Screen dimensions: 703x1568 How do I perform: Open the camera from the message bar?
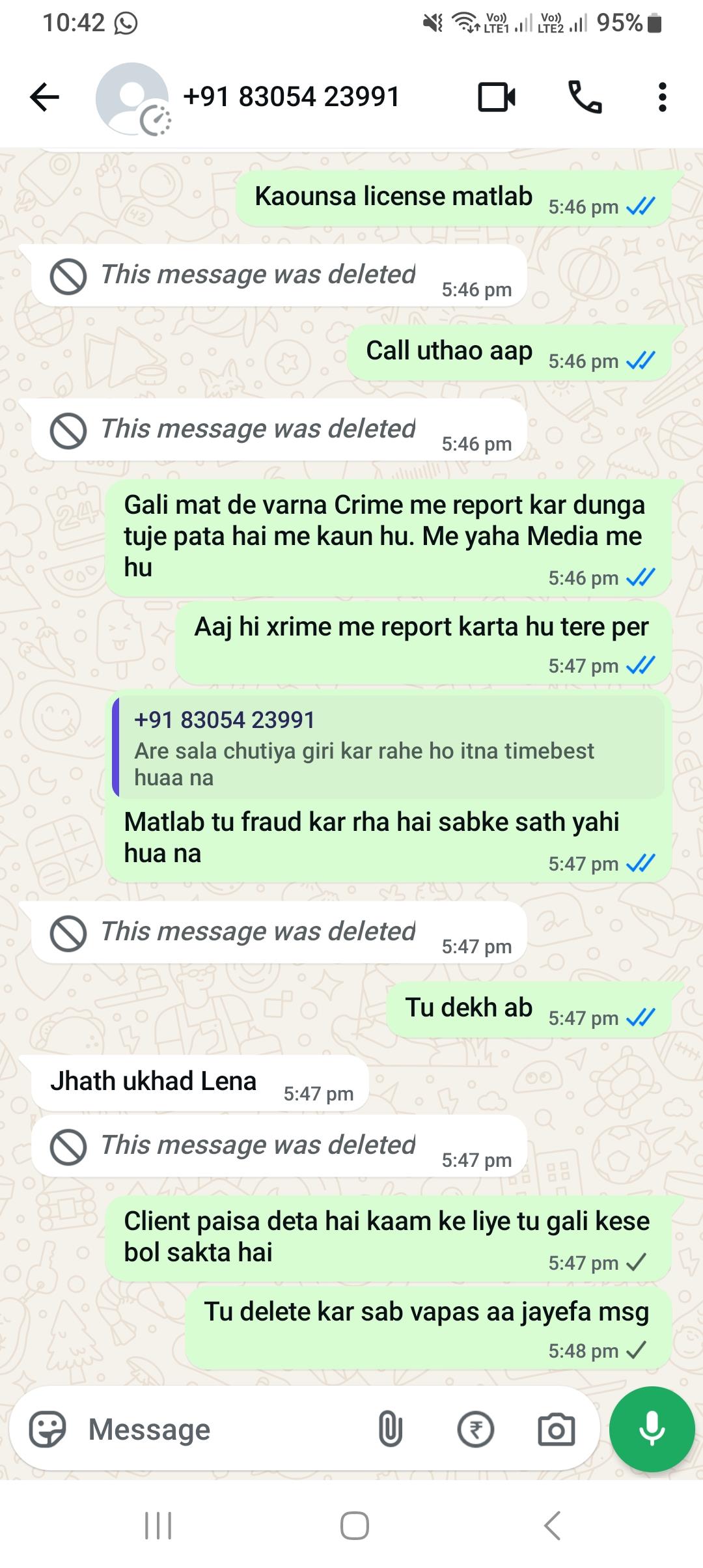tap(556, 1429)
